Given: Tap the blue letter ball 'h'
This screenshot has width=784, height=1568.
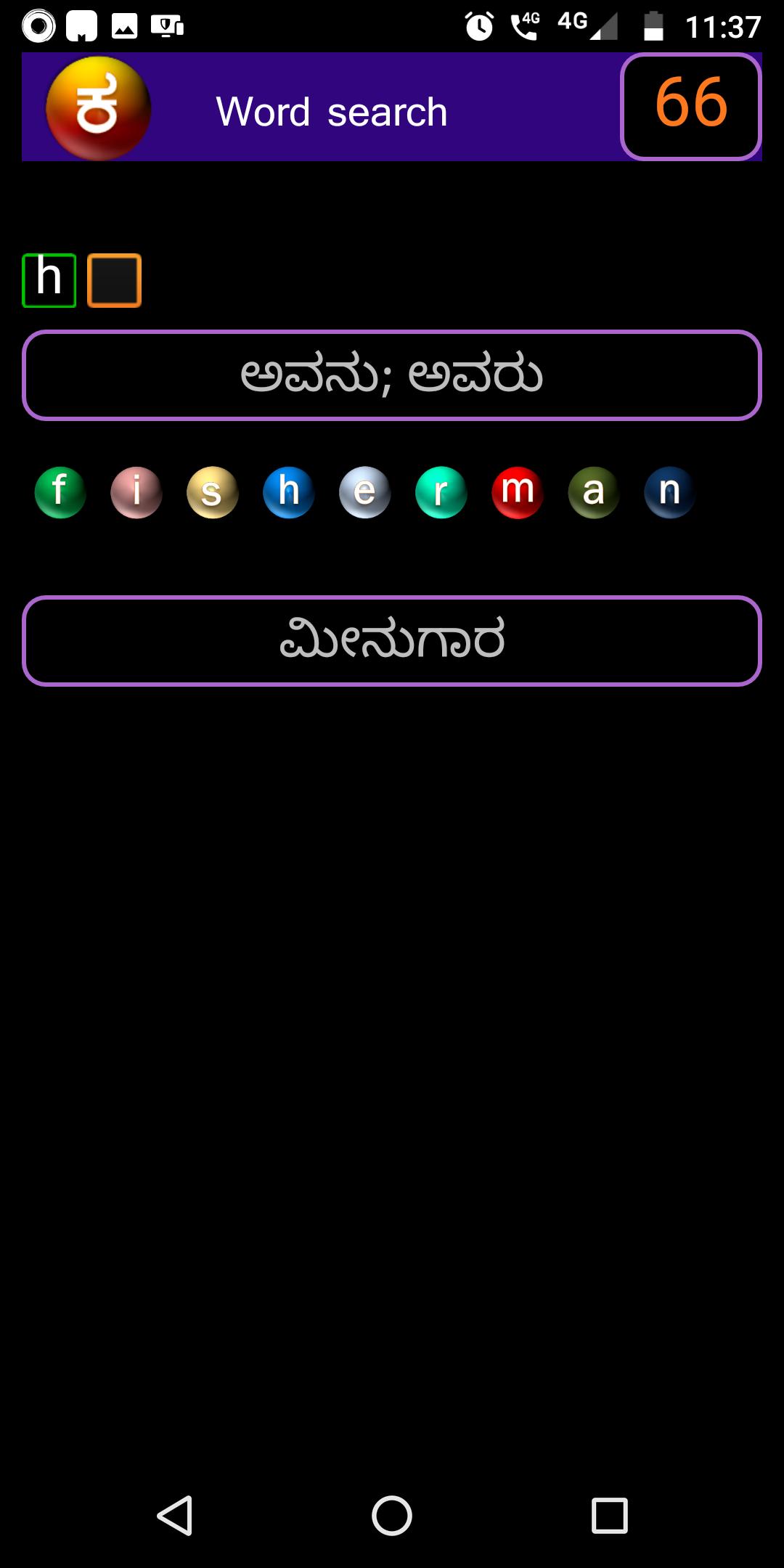Looking at the screenshot, I should tap(289, 492).
